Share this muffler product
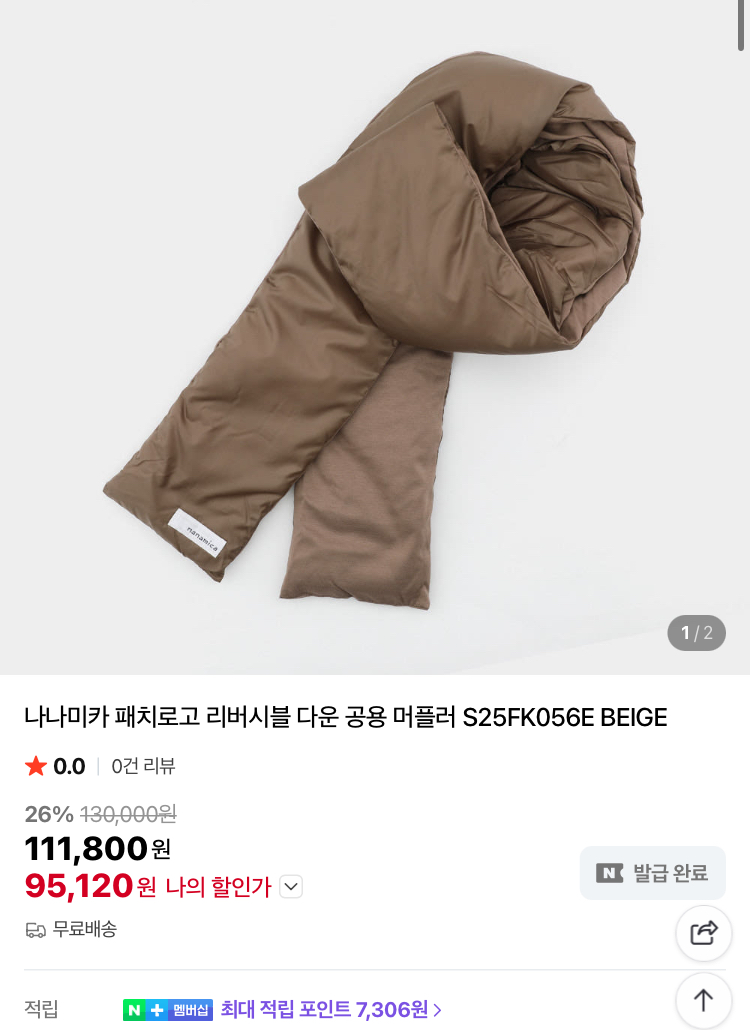This screenshot has height=1030, width=750. (x=704, y=933)
